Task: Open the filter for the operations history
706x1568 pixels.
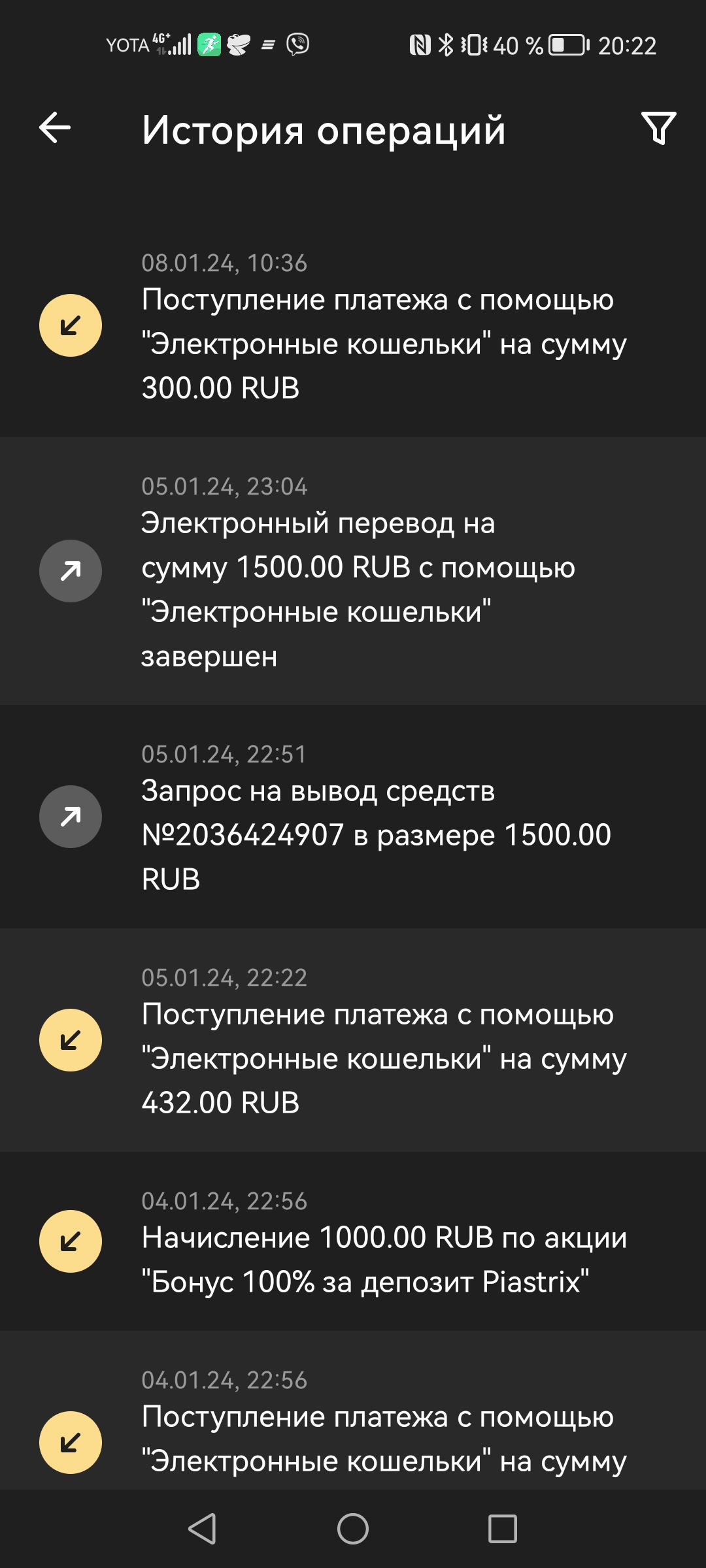Action: [658, 128]
